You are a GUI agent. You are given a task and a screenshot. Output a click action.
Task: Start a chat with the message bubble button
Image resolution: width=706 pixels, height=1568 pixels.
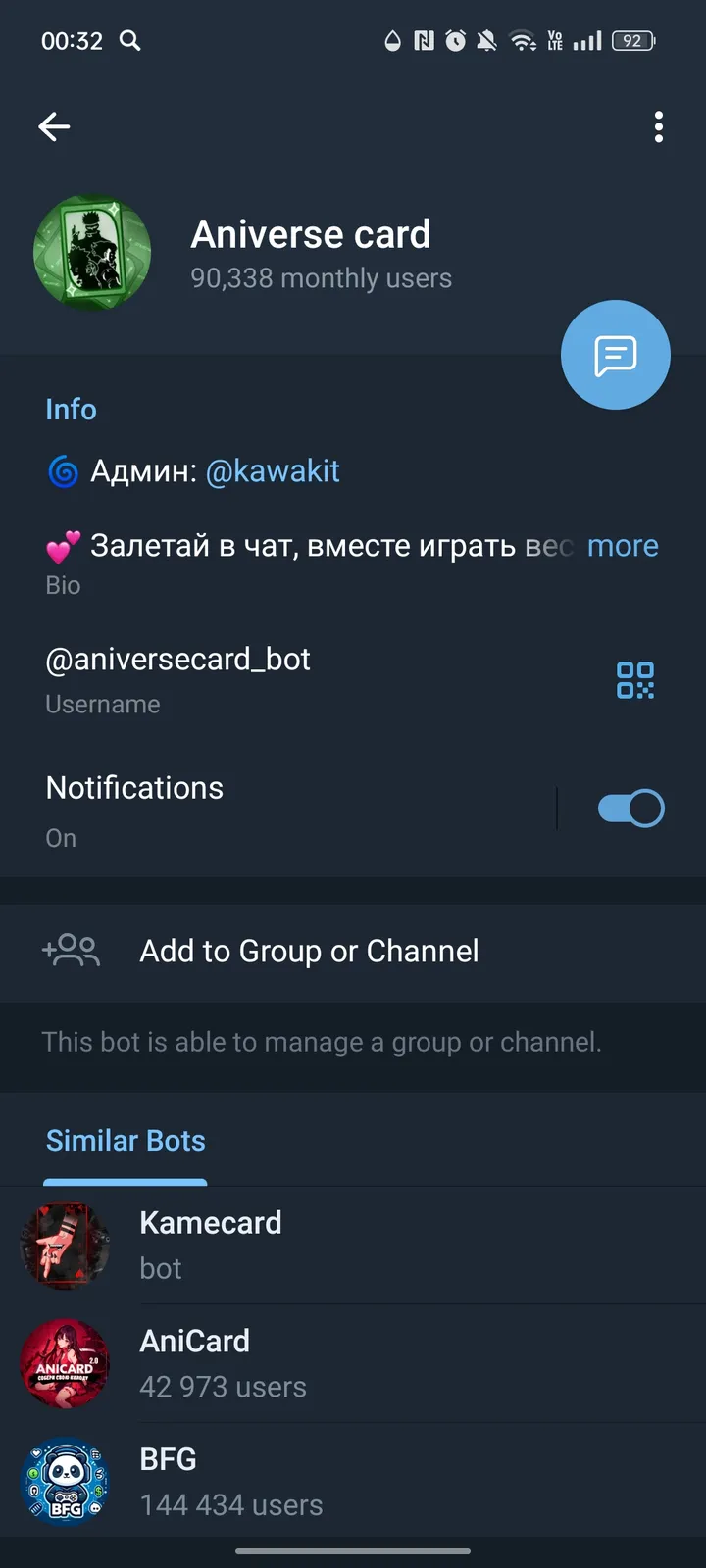pos(616,355)
